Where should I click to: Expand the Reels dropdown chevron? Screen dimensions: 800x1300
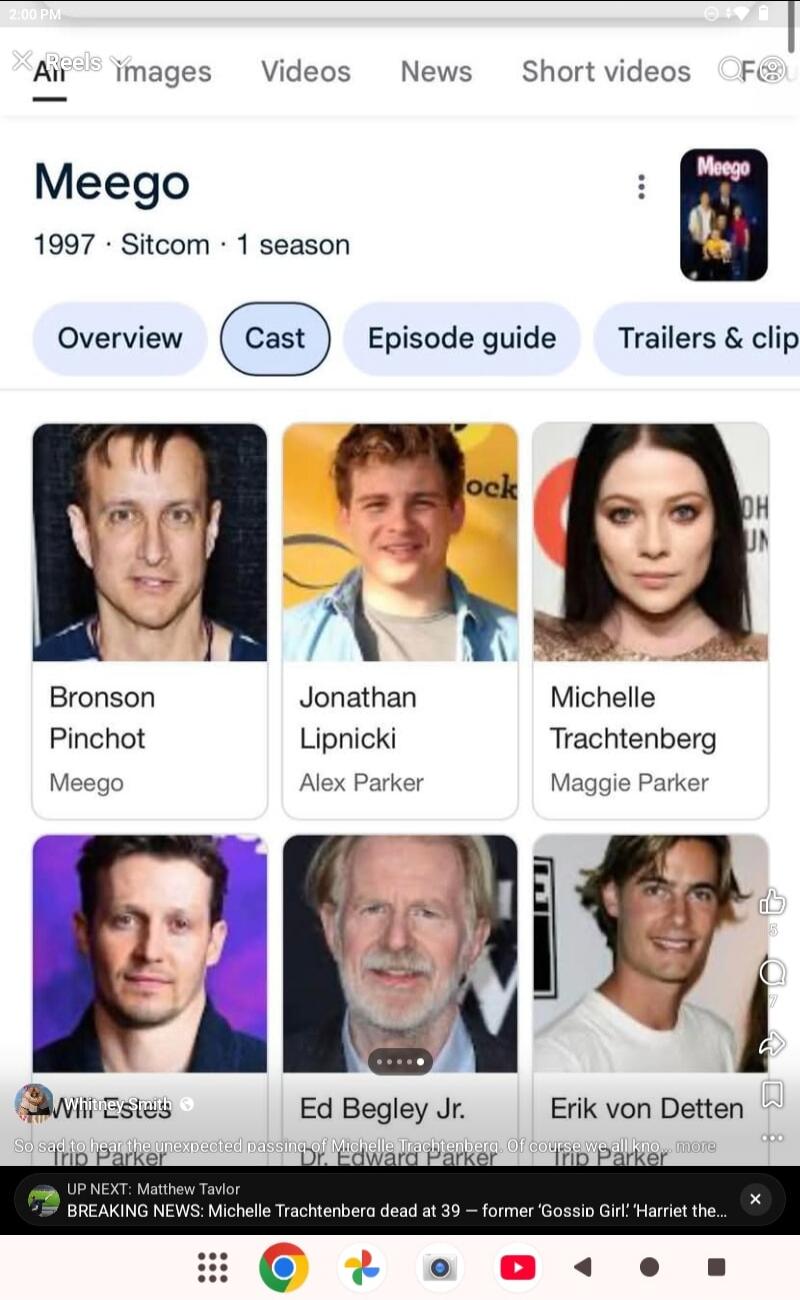119,62
